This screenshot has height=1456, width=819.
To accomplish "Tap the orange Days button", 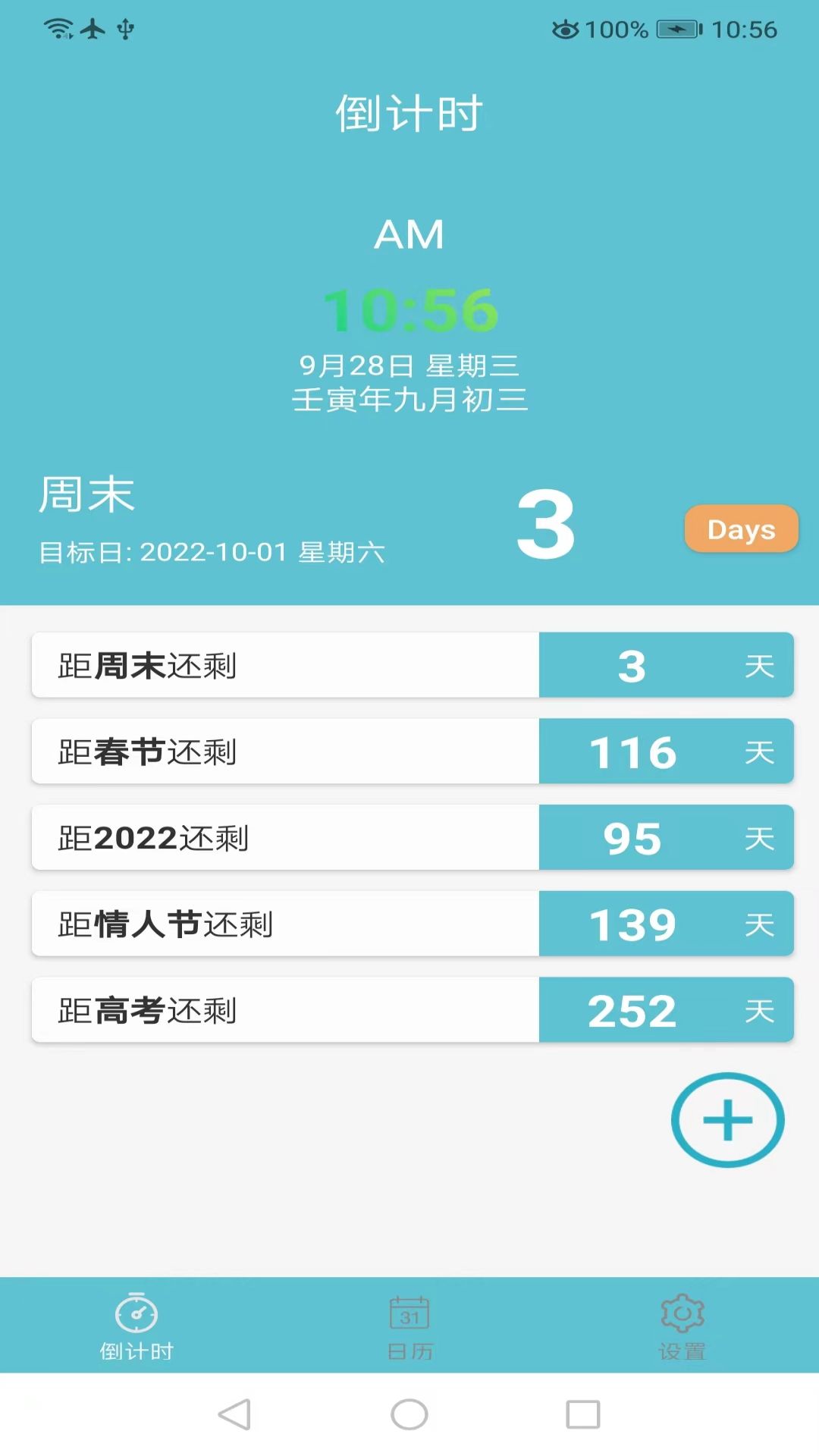I will point(741,529).
